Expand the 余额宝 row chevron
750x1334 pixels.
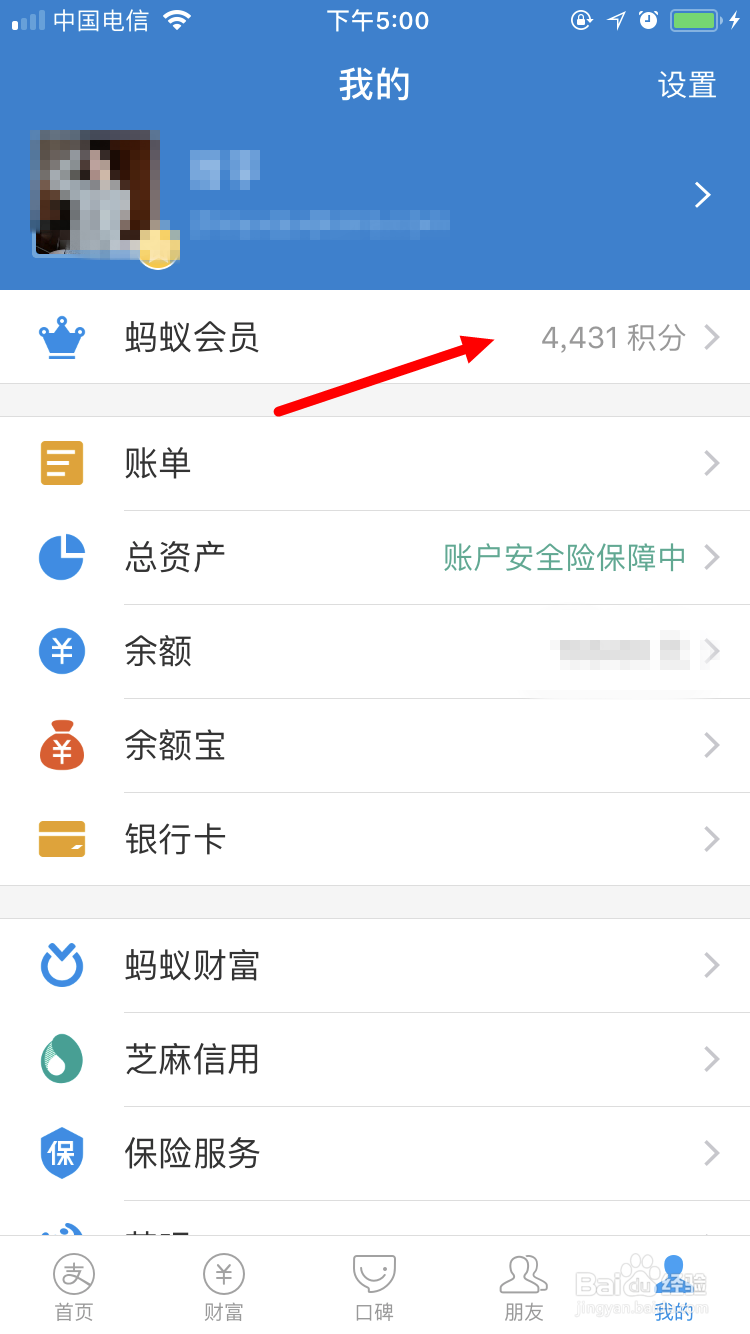pyautogui.click(x=710, y=745)
